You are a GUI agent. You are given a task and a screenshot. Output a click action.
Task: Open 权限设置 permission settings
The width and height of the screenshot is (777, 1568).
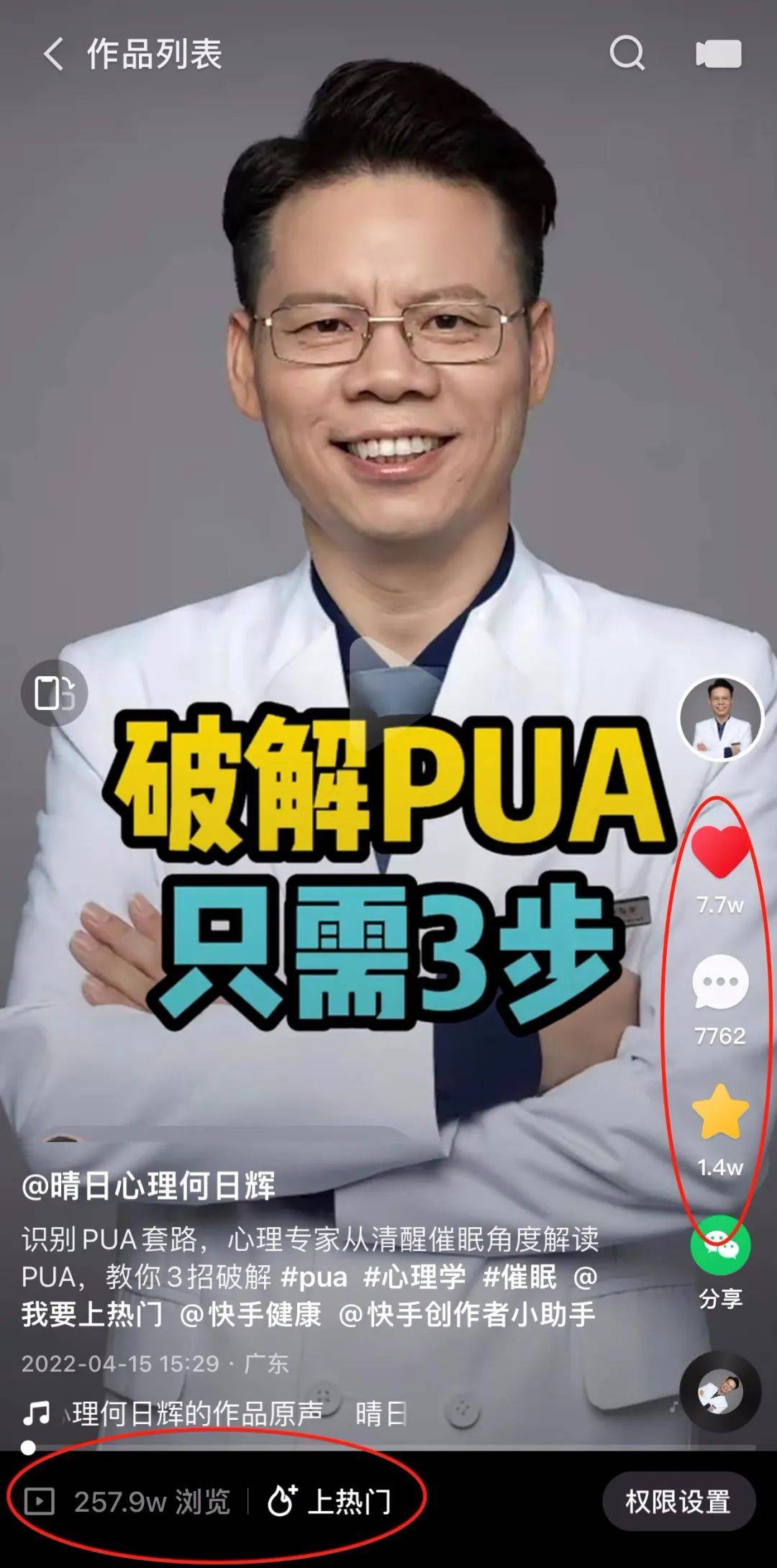[678, 1501]
